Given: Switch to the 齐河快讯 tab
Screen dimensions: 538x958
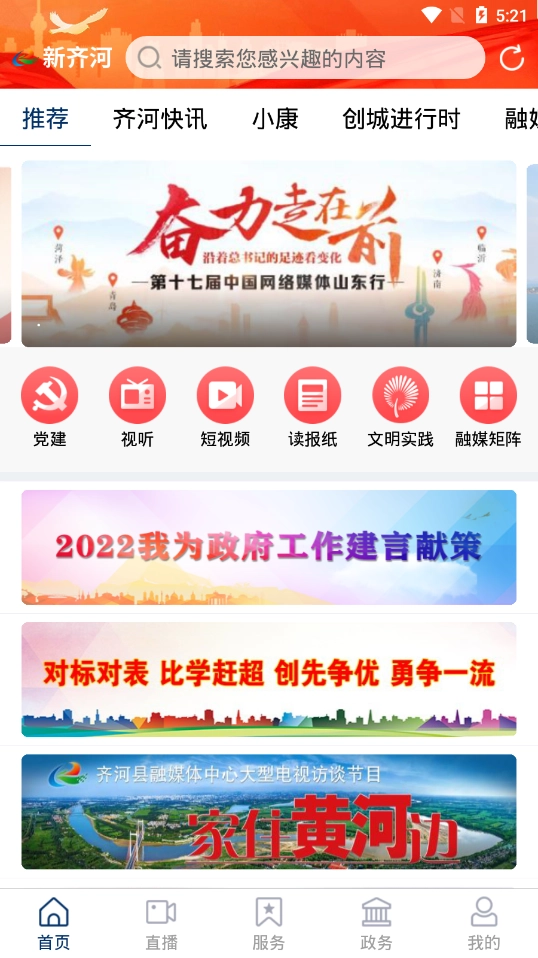Looking at the screenshot, I should coord(160,119).
